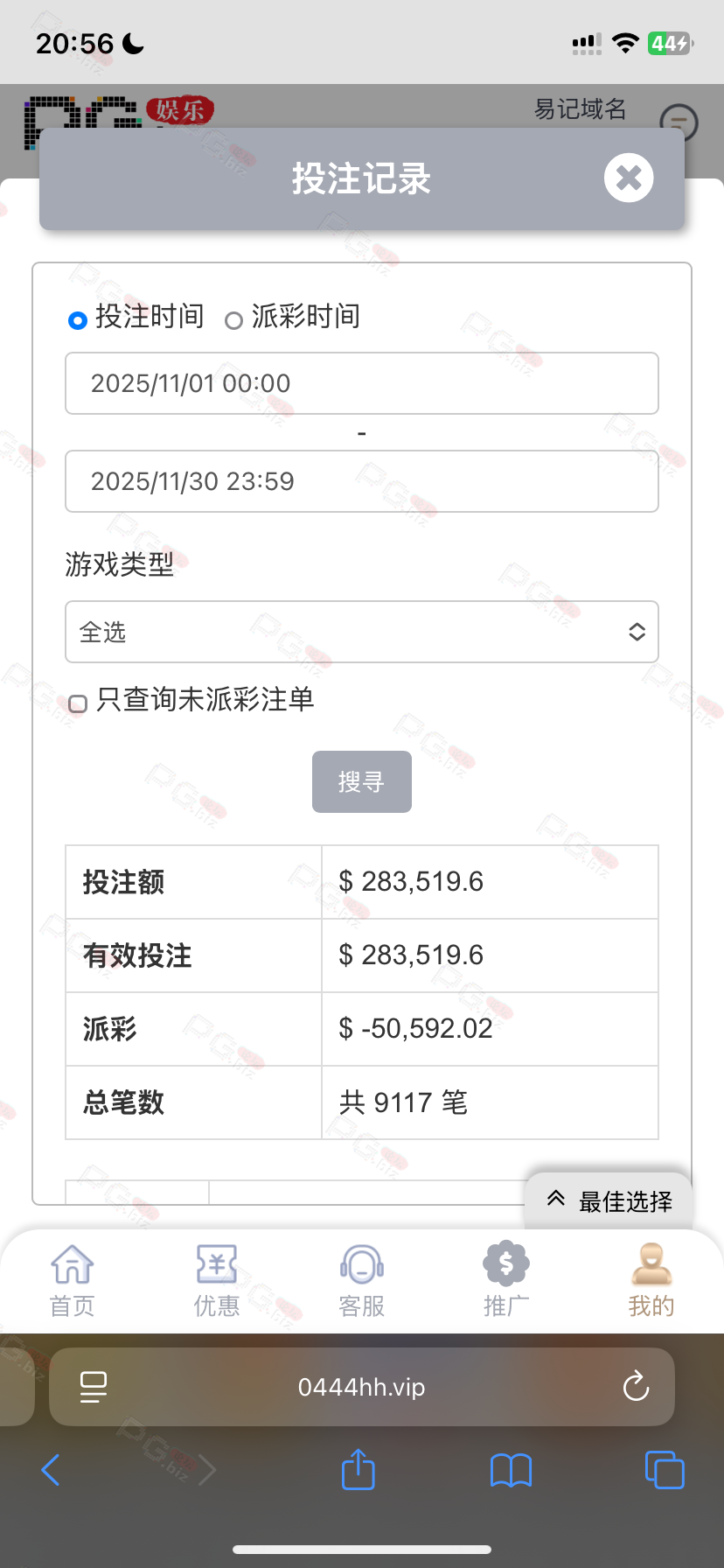Screen dimensions: 724x1568
Task: Switch to the 客服 customer service tab
Action: coord(362,1281)
